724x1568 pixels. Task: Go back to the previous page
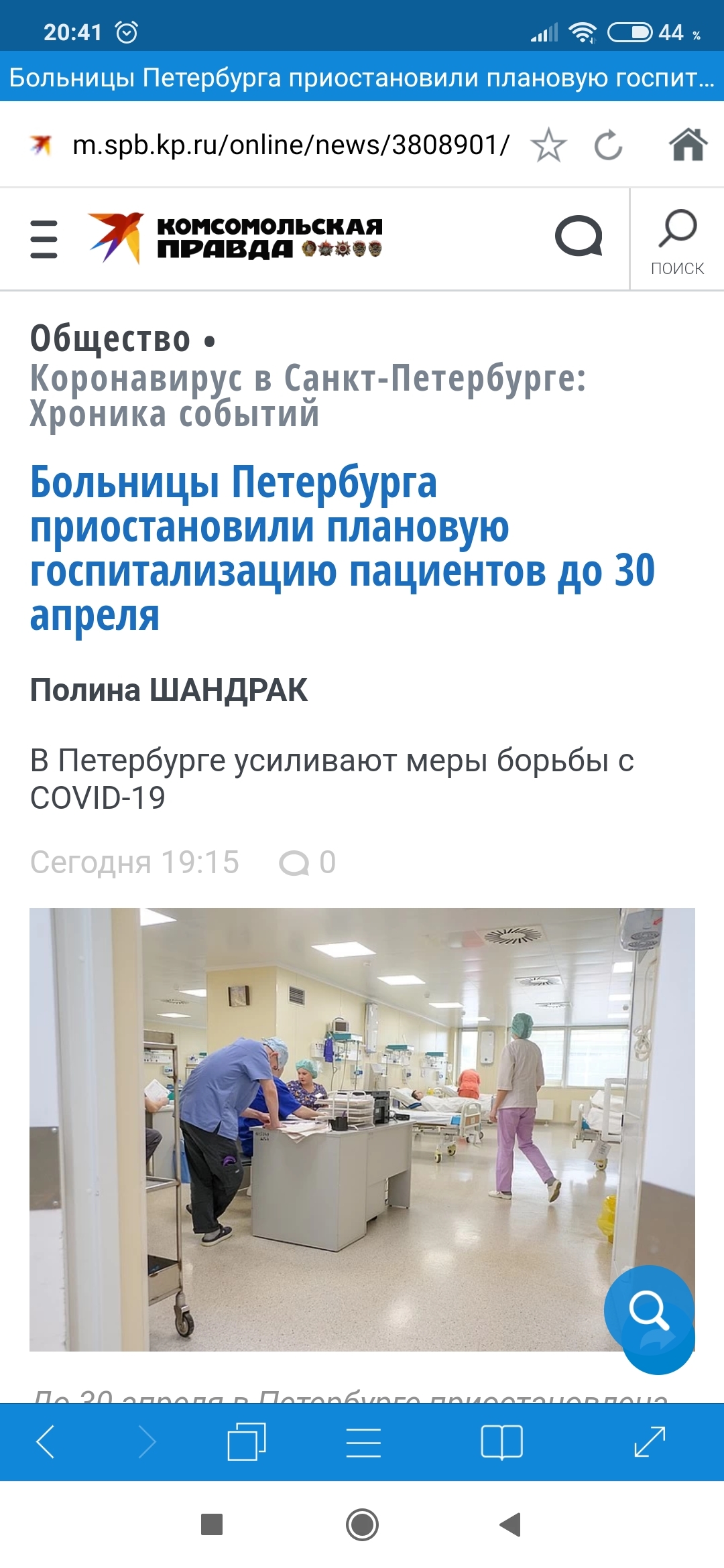click(46, 1441)
